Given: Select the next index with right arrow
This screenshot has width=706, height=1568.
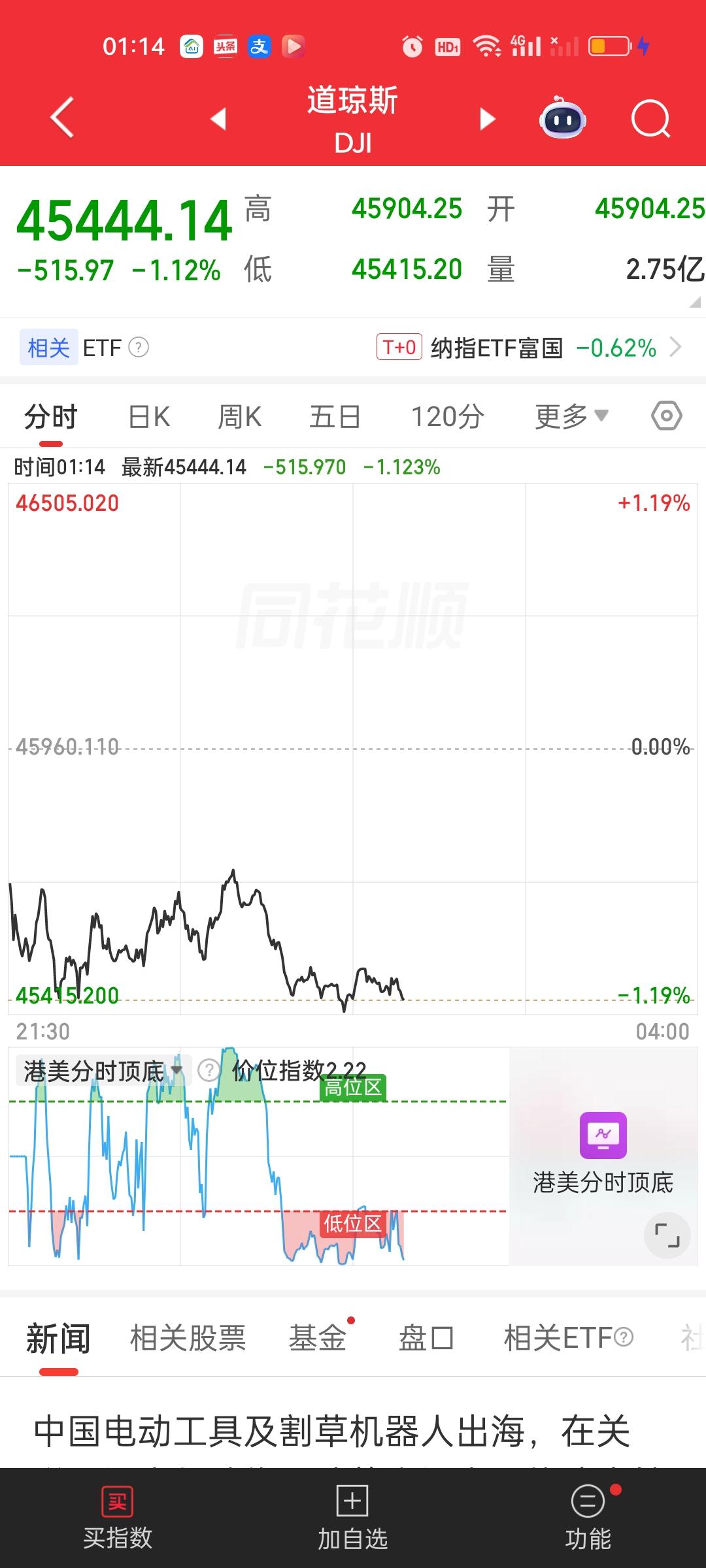Looking at the screenshot, I should pos(486,120).
